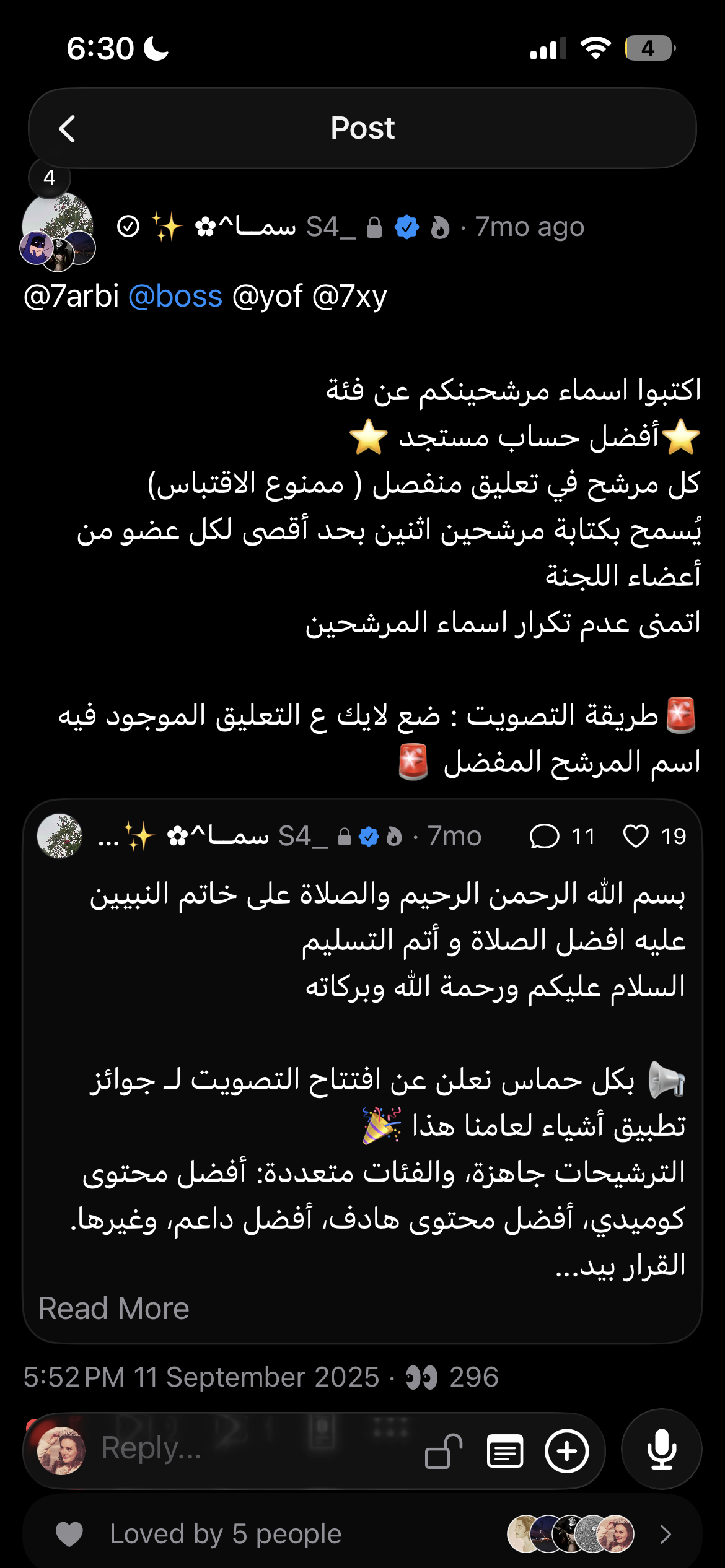
Task: Open the Loved by 5 people list
Action: click(362, 1534)
